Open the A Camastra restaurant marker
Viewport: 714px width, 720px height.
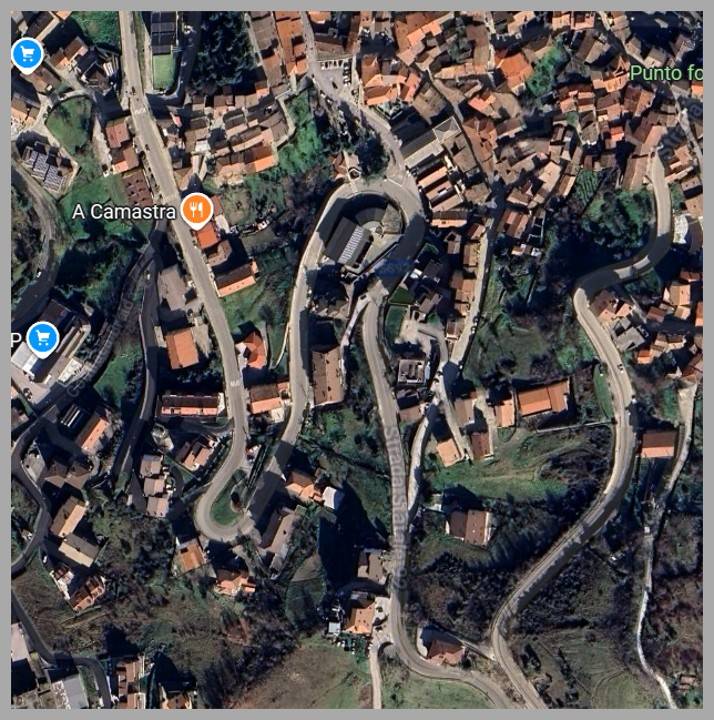pyautogui.click(x=198, y=210)
